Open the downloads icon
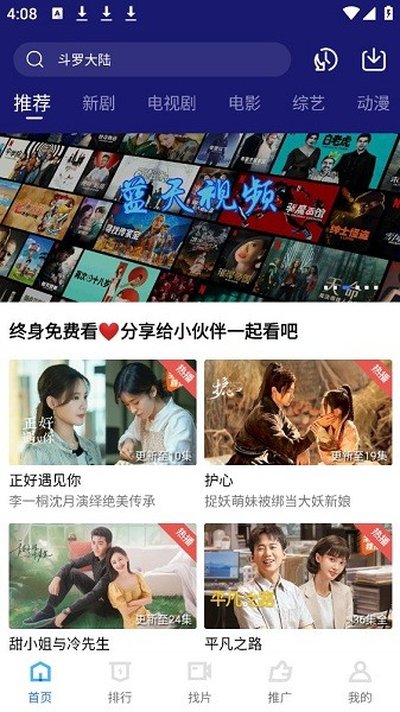 (374, 59)
